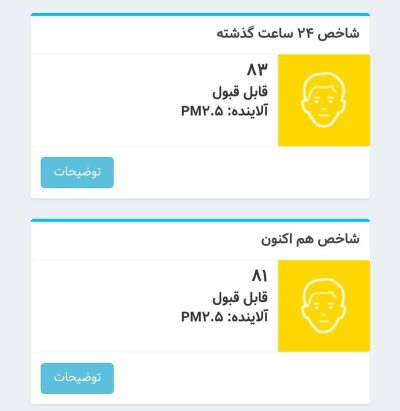Screen dimensions: 400x411
Task: Open توضیحات under the current index card
Action: click(77, 378)
